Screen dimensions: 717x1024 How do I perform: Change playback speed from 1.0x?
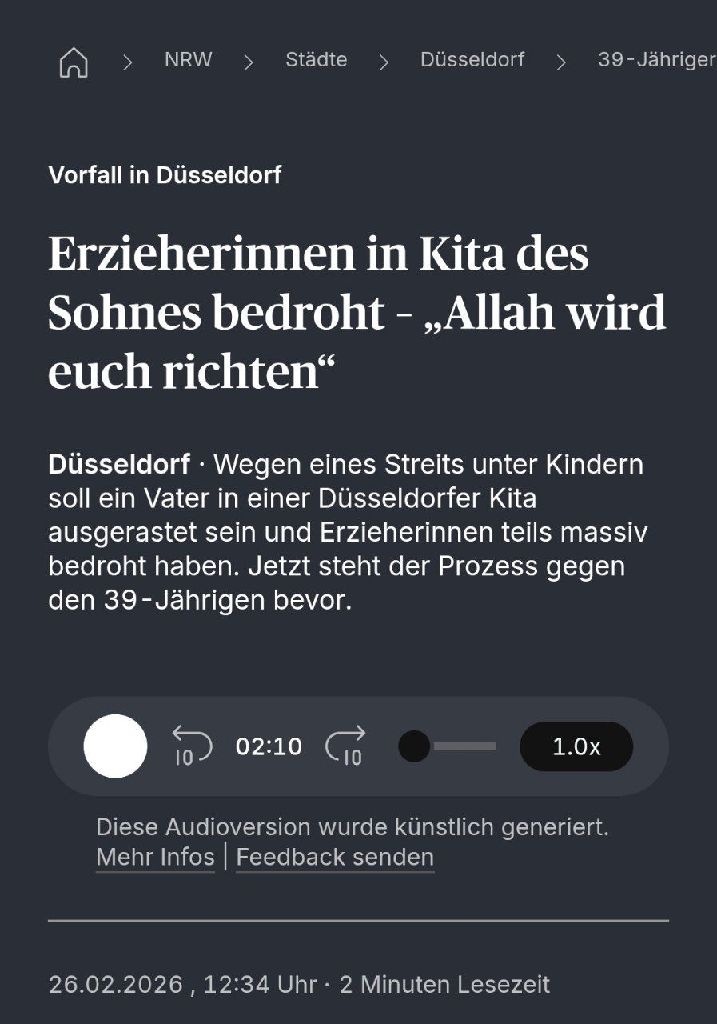click(576, 746)
